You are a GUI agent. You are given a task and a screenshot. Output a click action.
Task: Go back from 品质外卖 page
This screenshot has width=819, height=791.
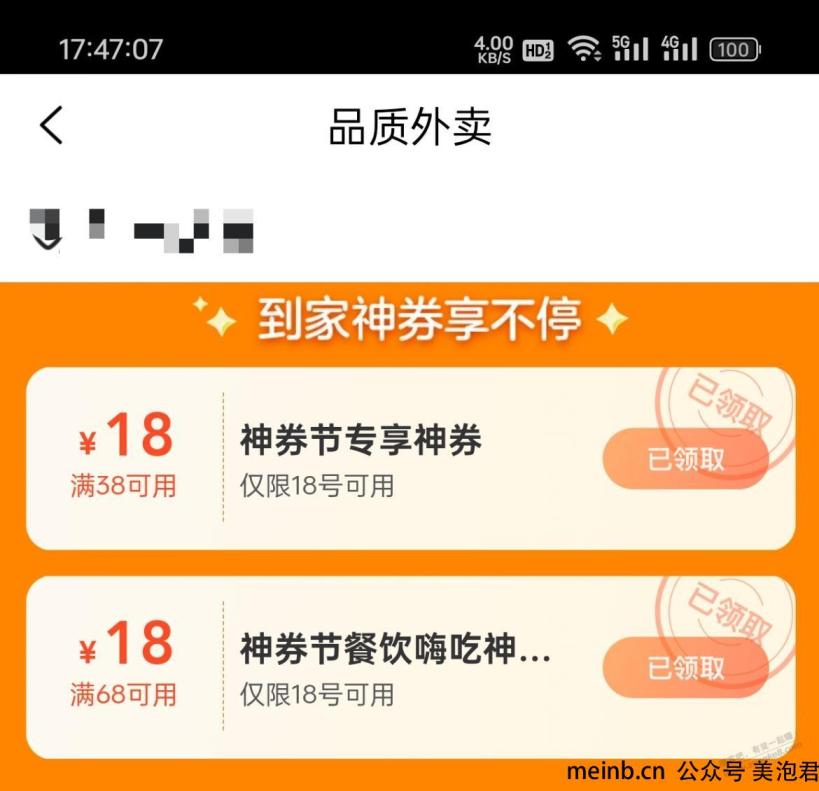point(51,126)
